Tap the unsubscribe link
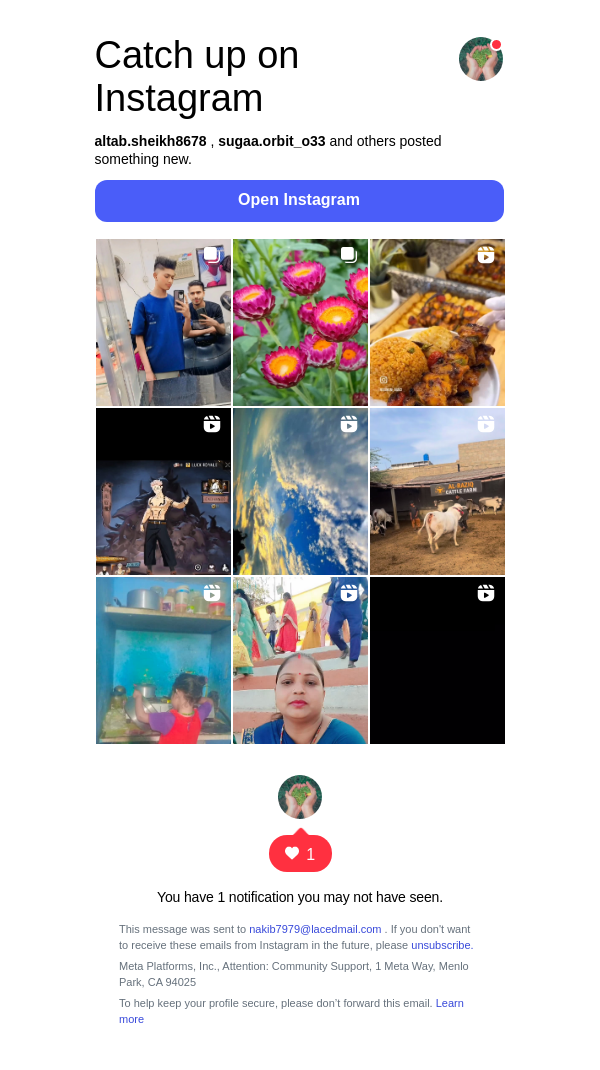The height and width of the screenshot is (1070, 600). tap(440, 945)
